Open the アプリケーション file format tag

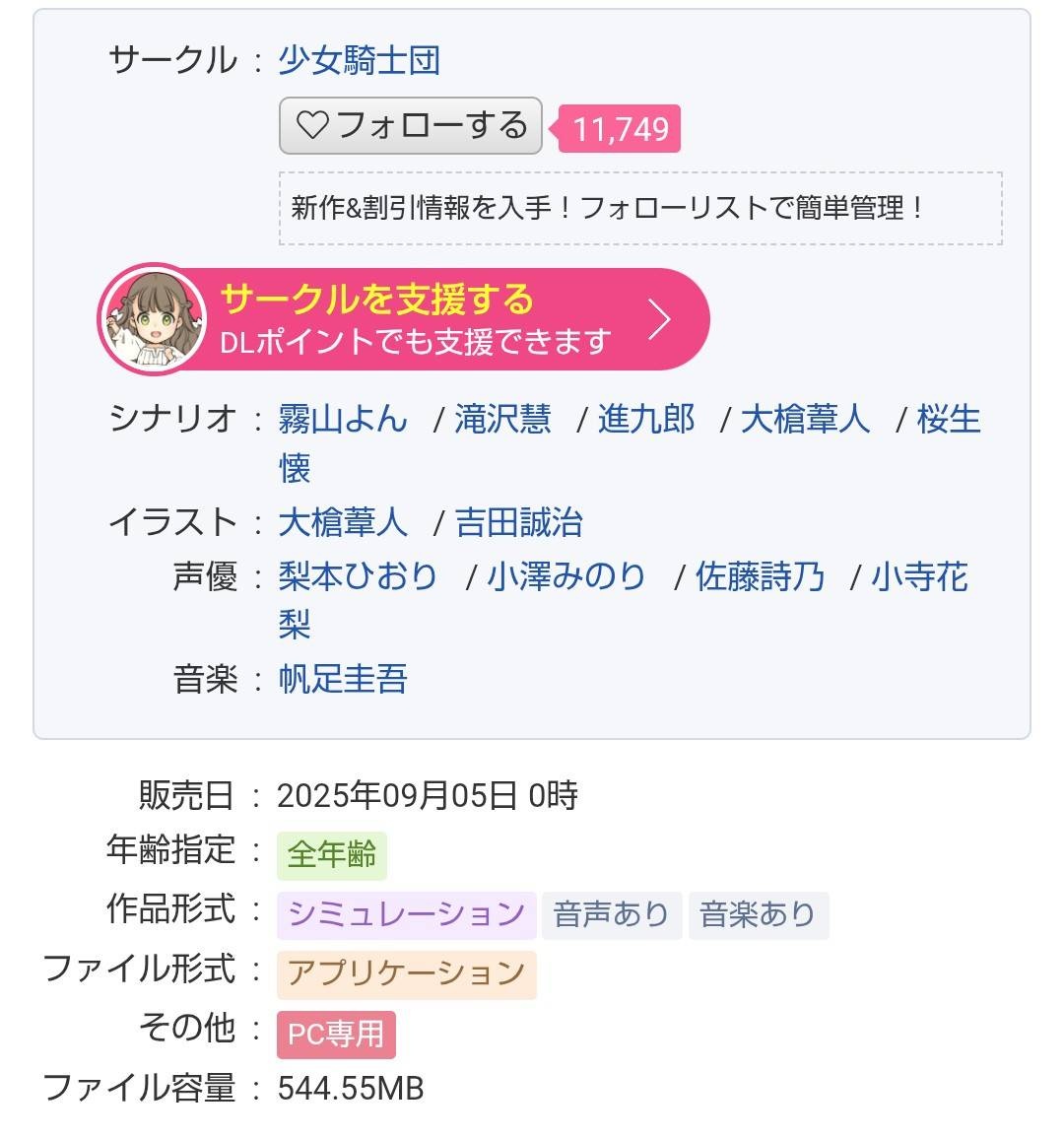pos(407,973)
